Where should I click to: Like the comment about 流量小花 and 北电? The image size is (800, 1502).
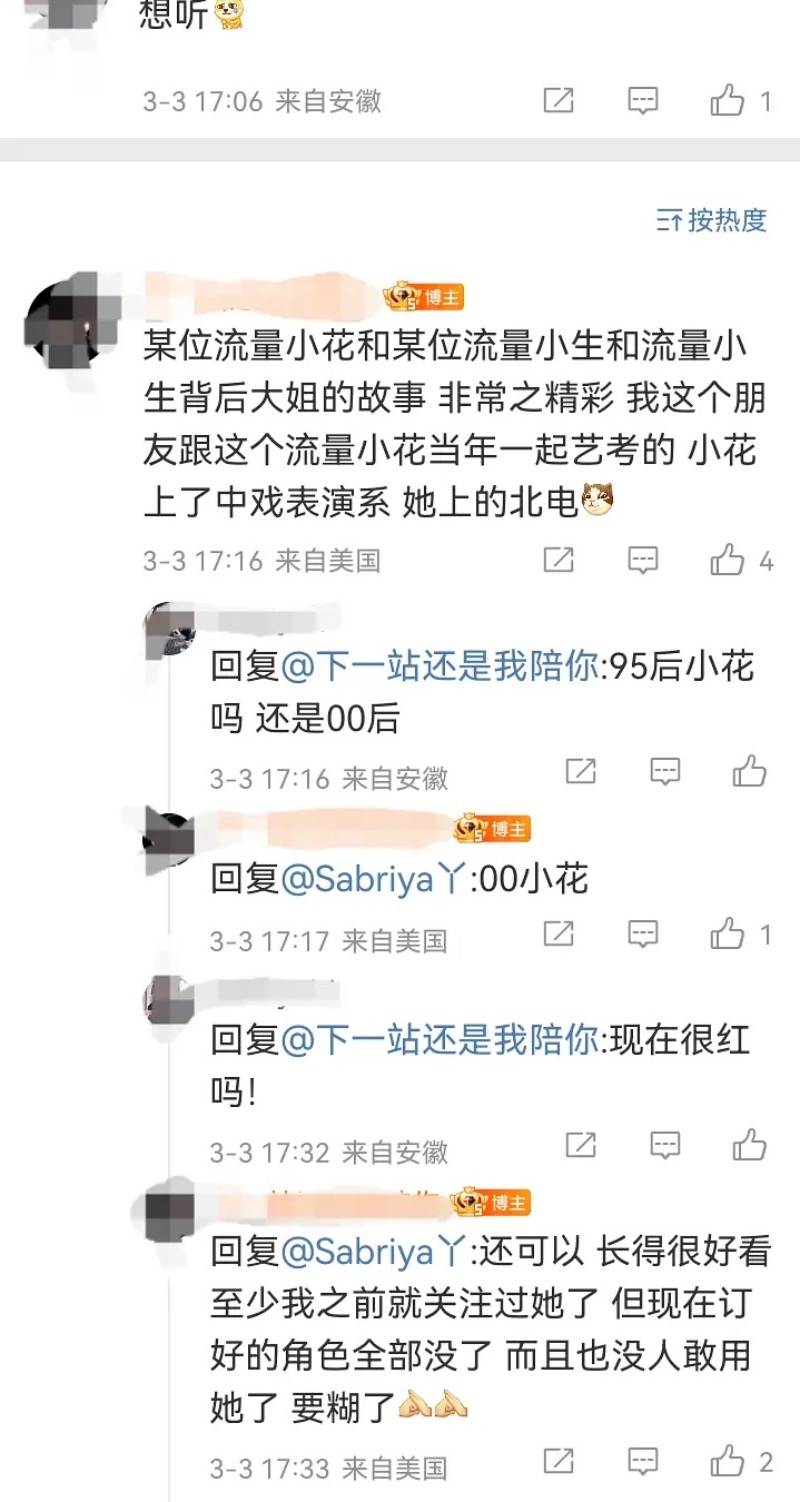pos(728,560)
